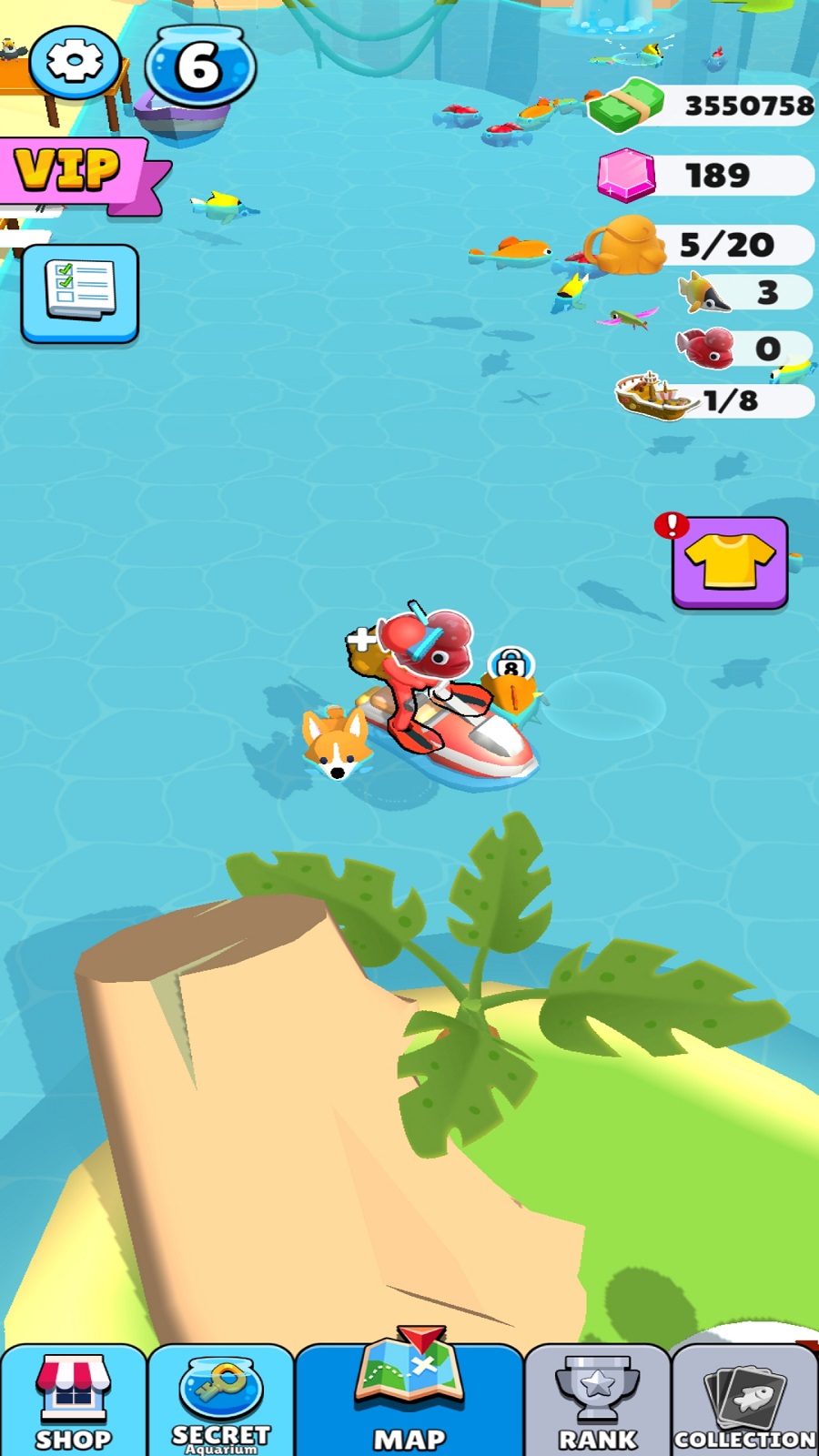Open the task checklist
This screenshot has width=819, height=1456.
click(80, 291)
